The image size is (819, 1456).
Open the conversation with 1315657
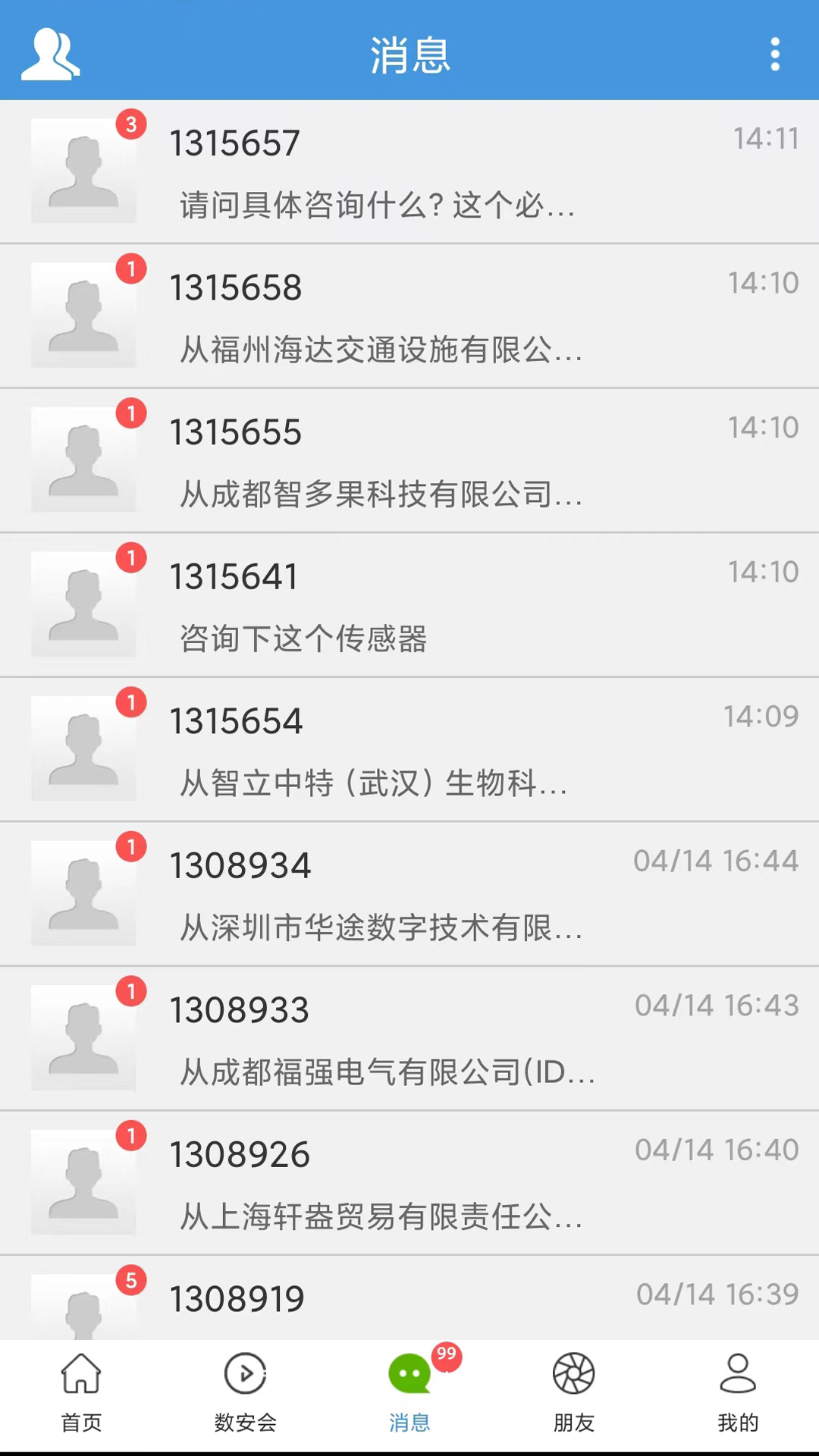[x=409, y=172]
